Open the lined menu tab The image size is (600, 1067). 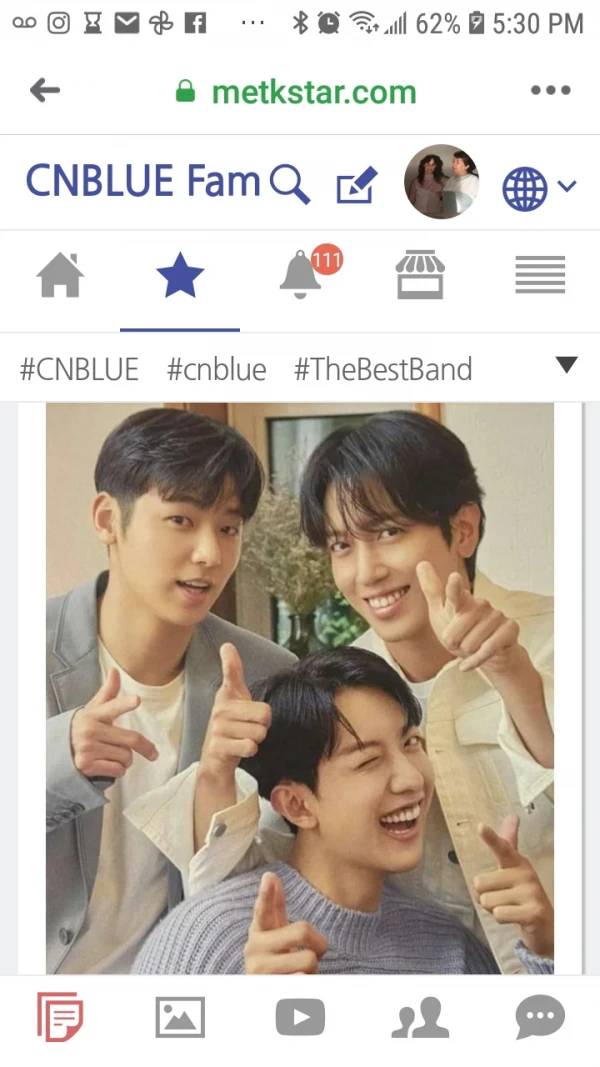[x=540, y=275]
